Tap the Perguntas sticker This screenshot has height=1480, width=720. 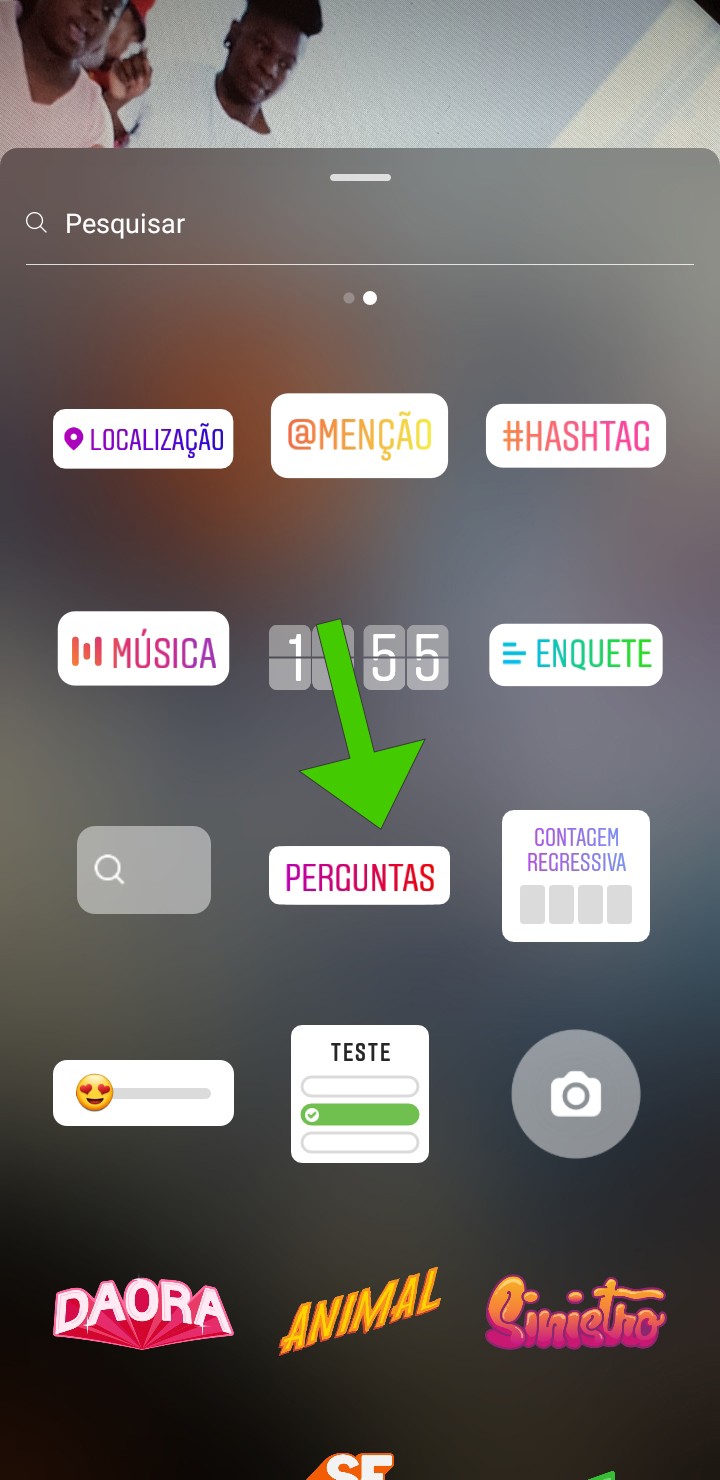point(359,876)
